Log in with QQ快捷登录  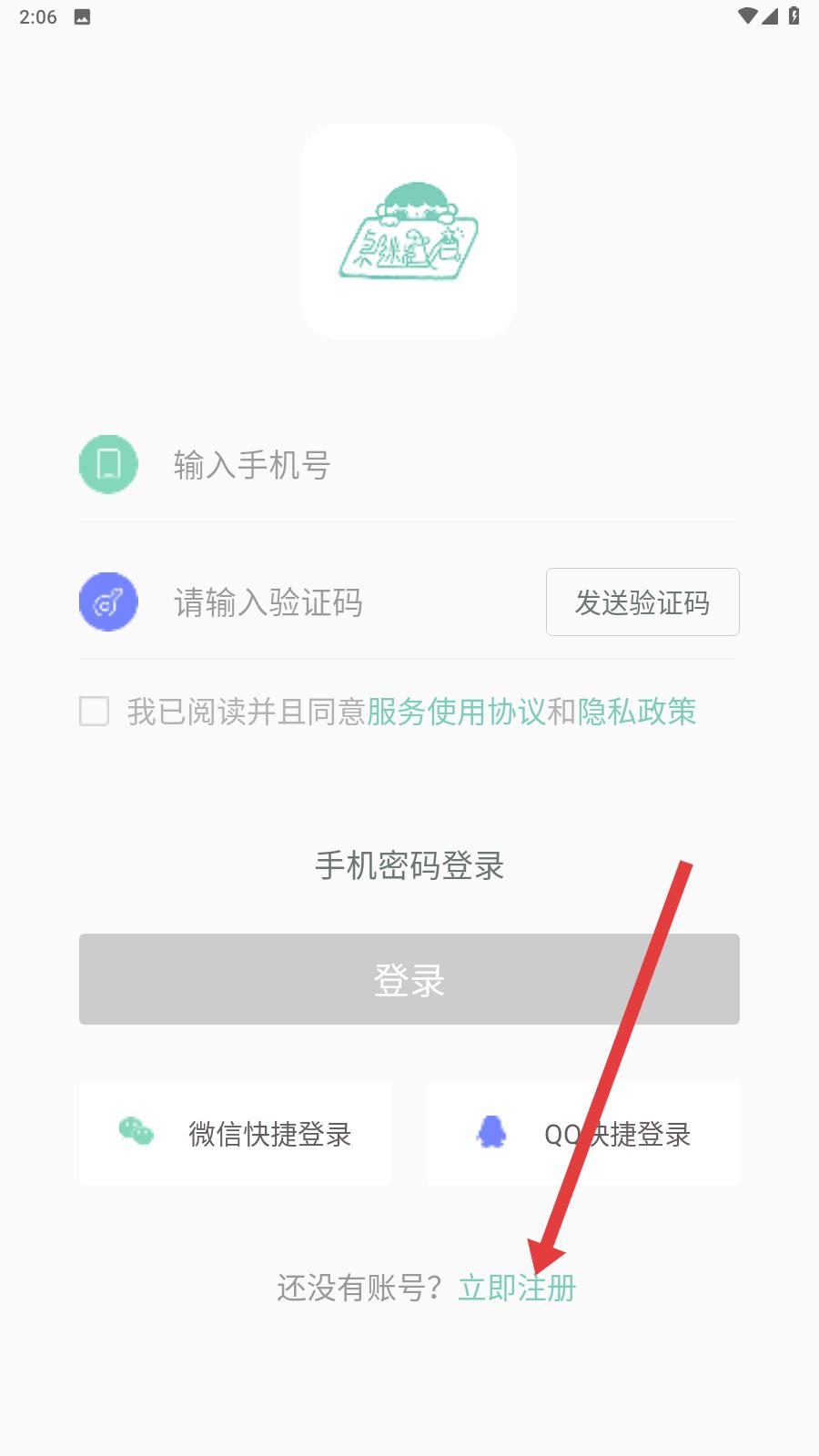click(583, 1134)
